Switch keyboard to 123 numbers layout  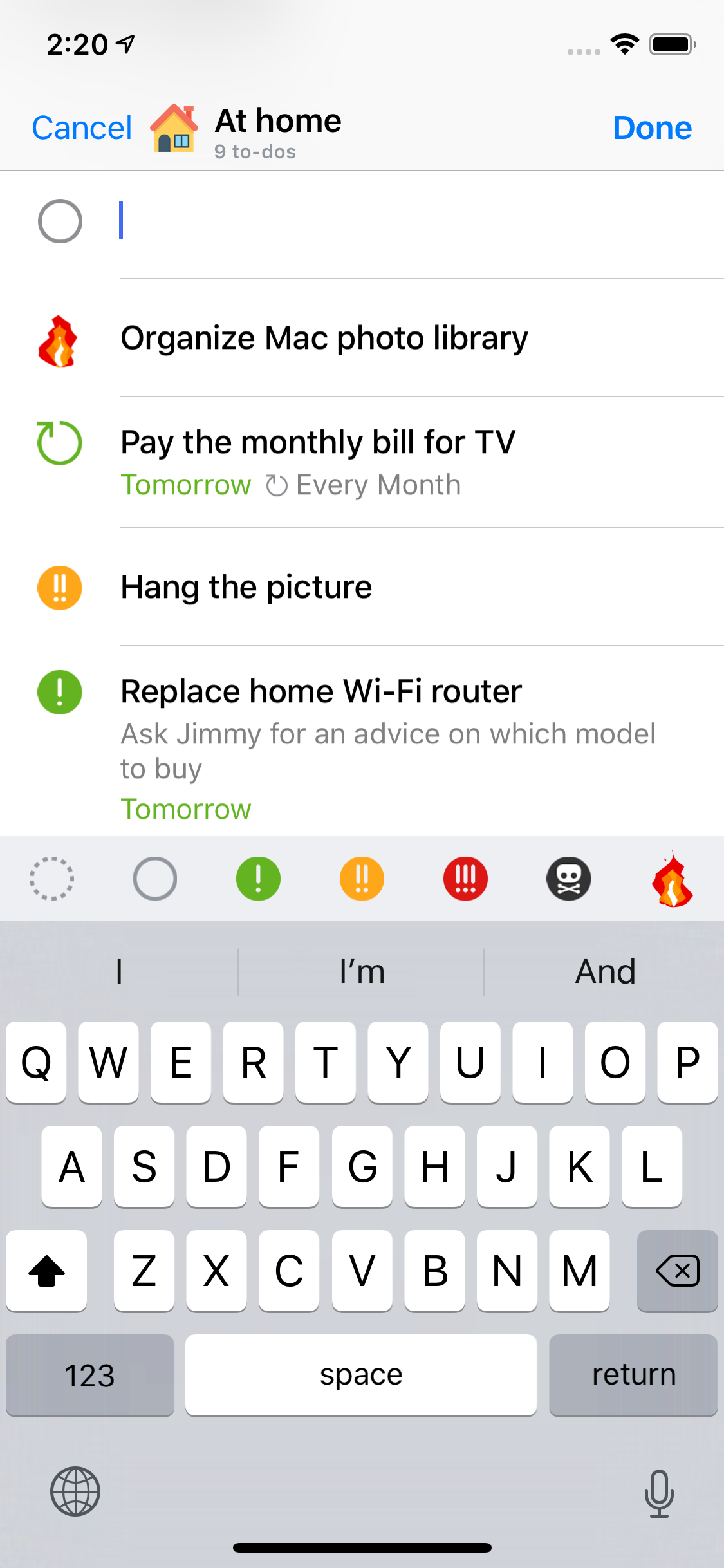[x=90, y=1375]
